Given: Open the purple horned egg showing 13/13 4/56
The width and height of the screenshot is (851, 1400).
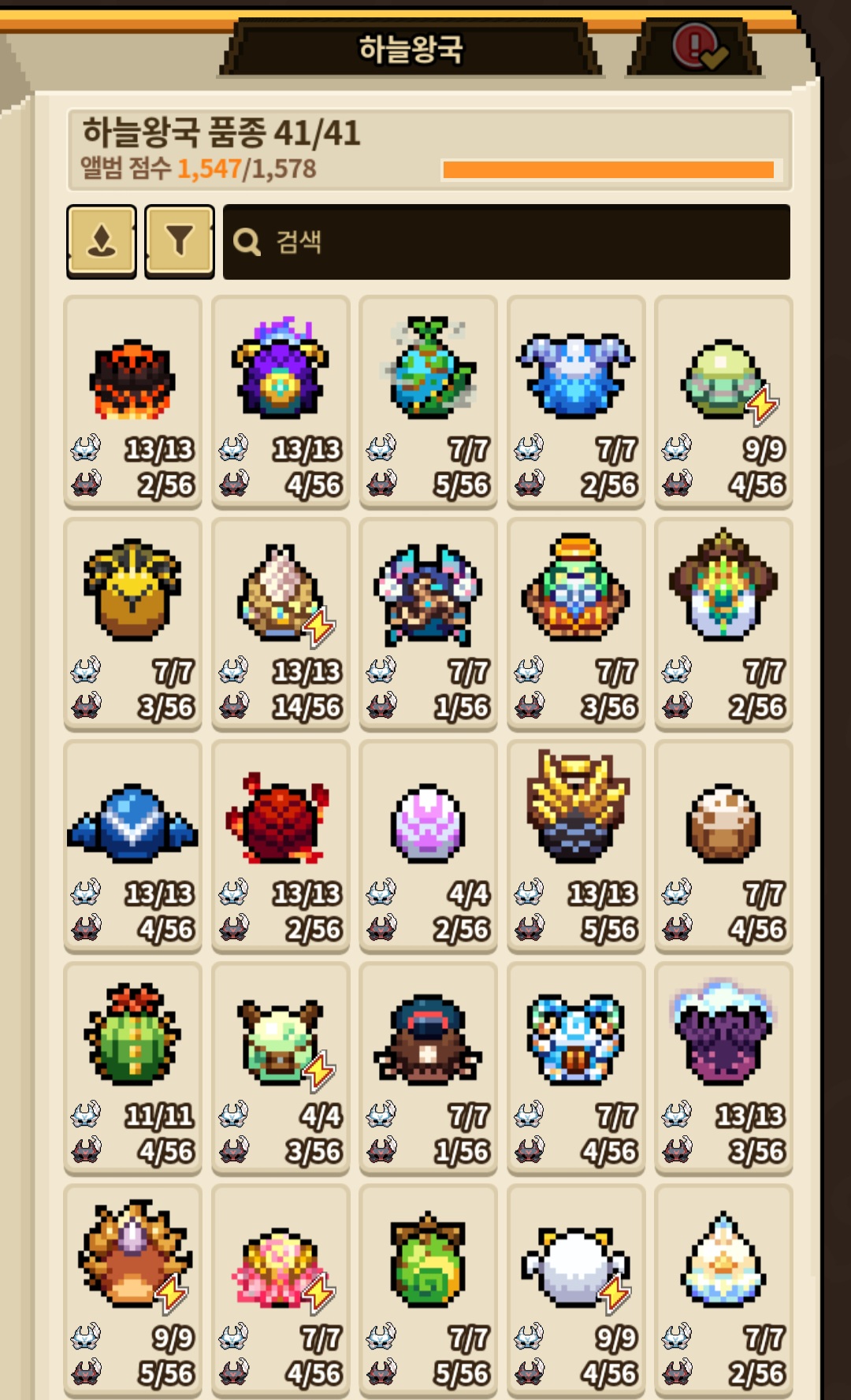Looking at the screenshot, I should point(281,402).
